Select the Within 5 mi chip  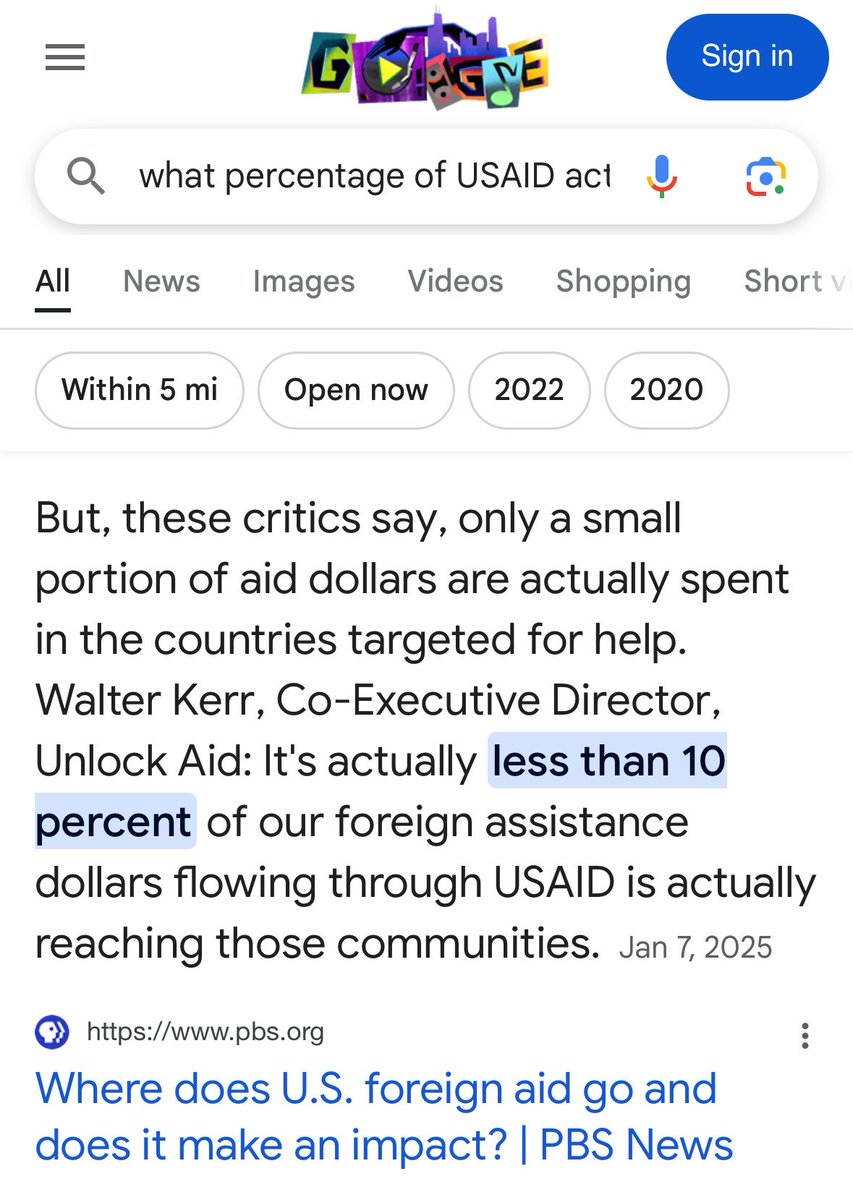(x=139, y=389)
